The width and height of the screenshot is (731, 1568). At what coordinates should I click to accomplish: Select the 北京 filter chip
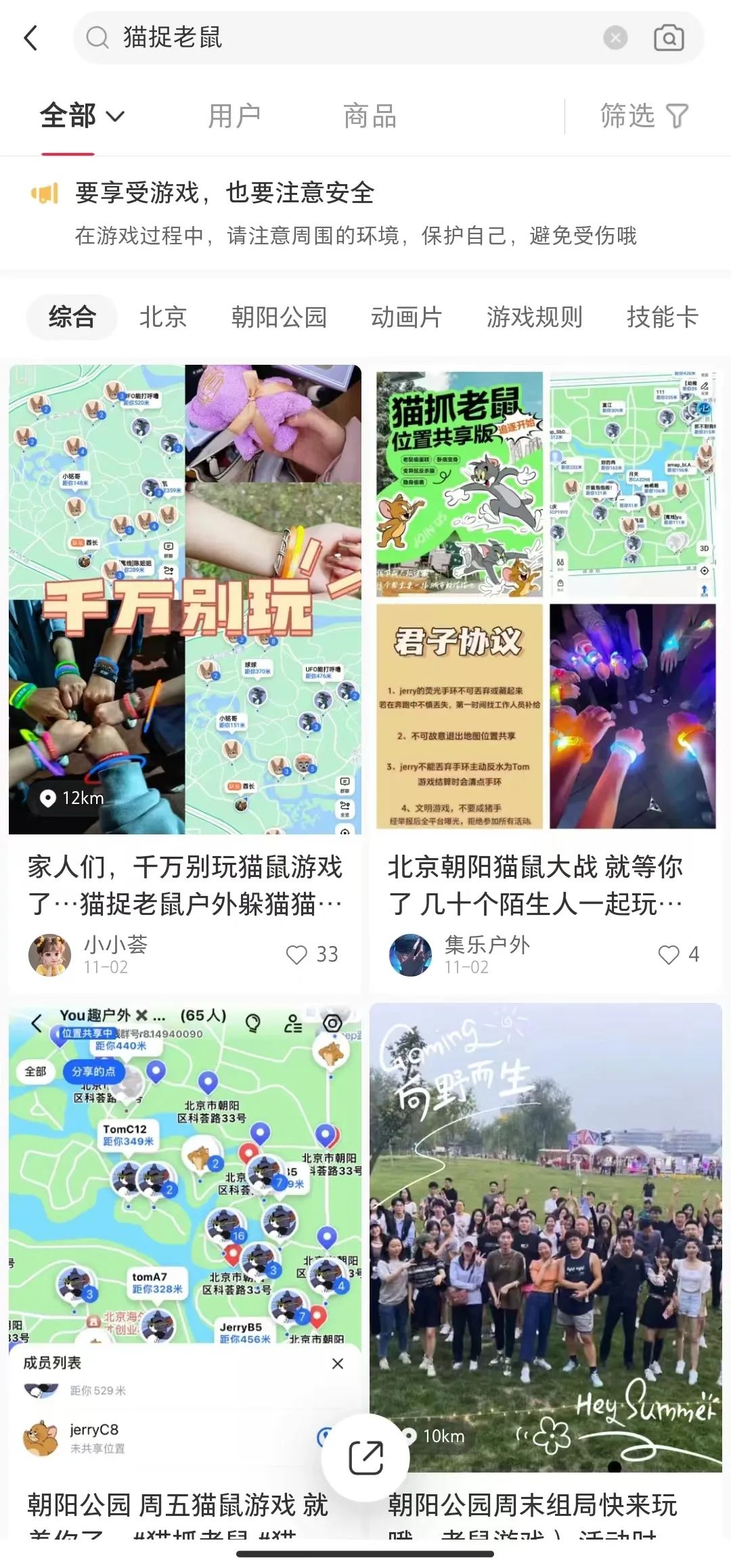tap(162, 317)
